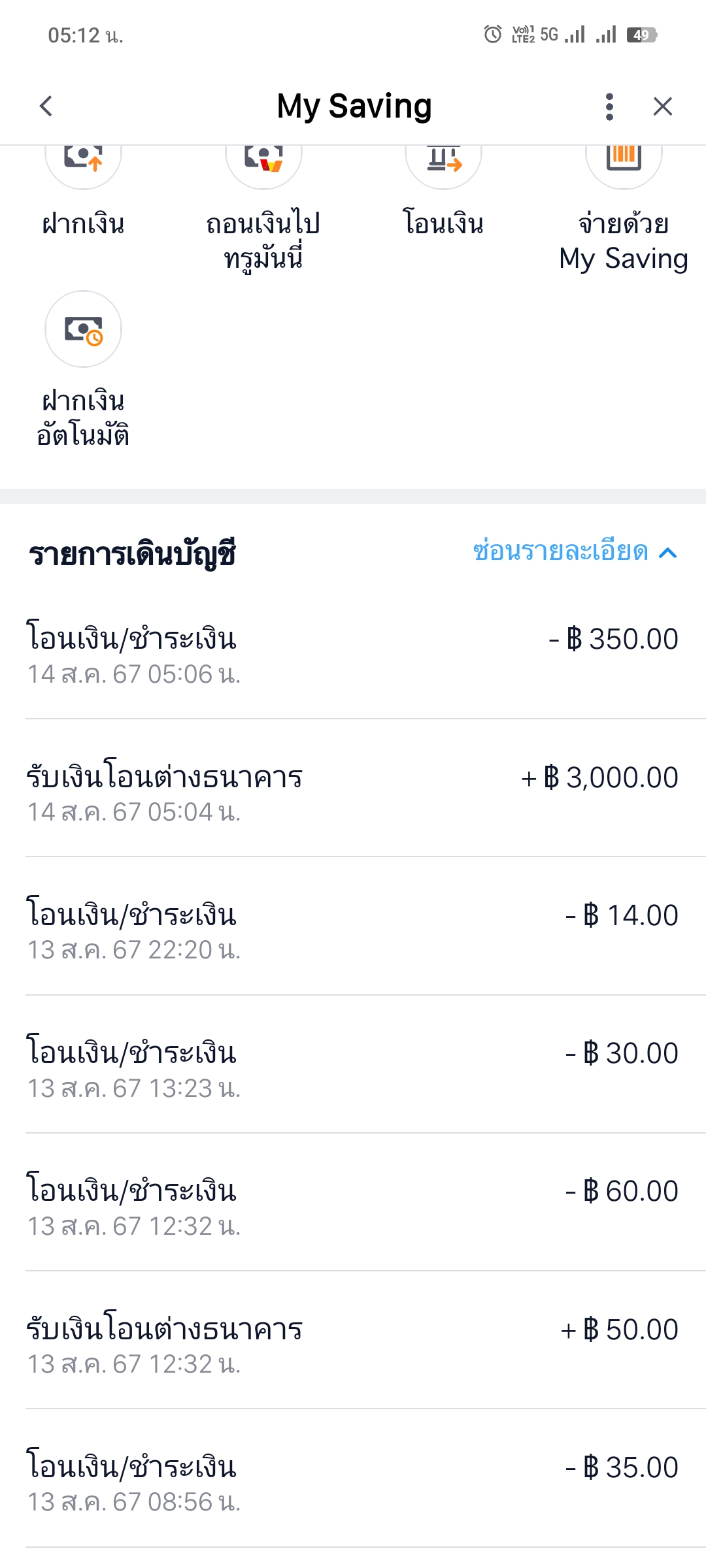The image size is (706, 1568).
Task: Open the -฿14.00 payment entry
Action: coord(353,929)
